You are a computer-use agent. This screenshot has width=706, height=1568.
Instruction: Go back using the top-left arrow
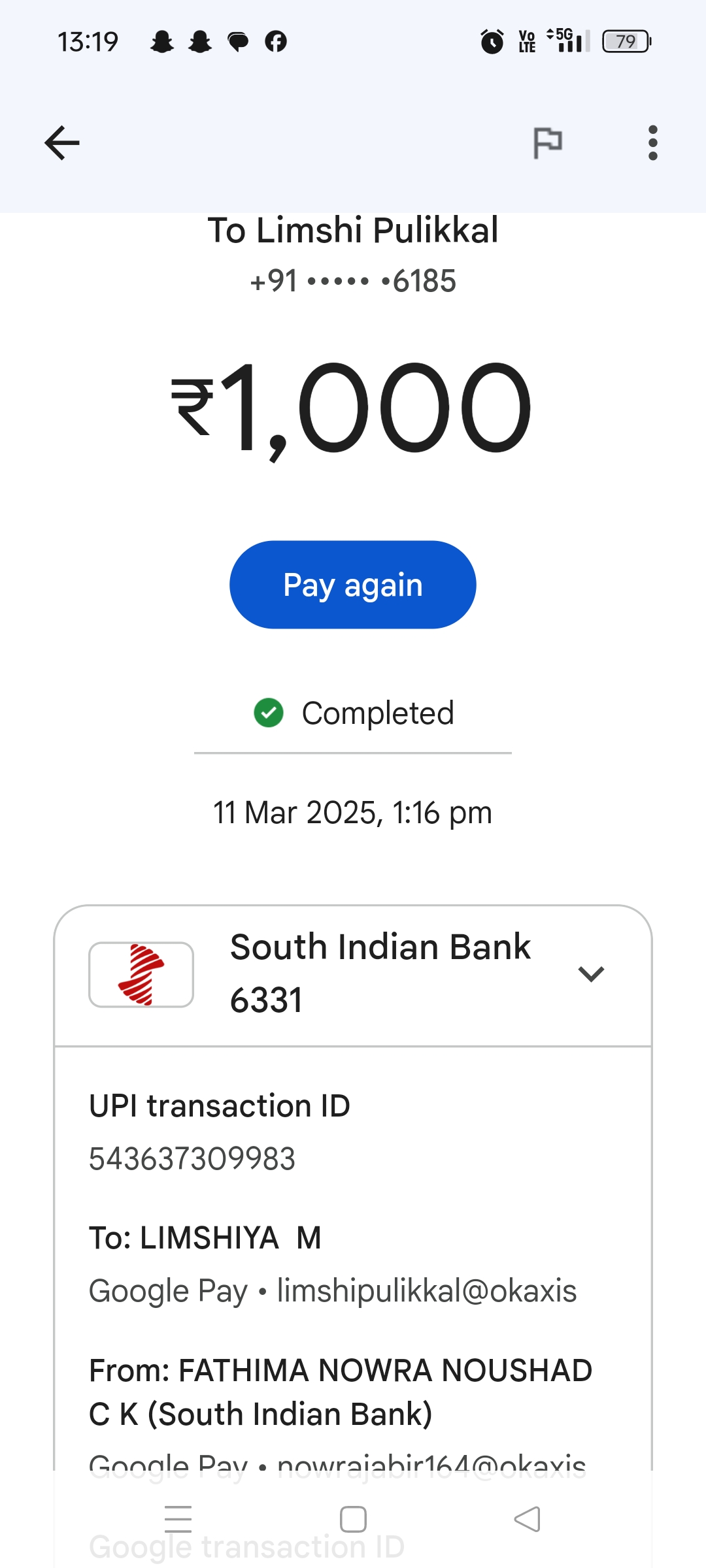point(62,142)
